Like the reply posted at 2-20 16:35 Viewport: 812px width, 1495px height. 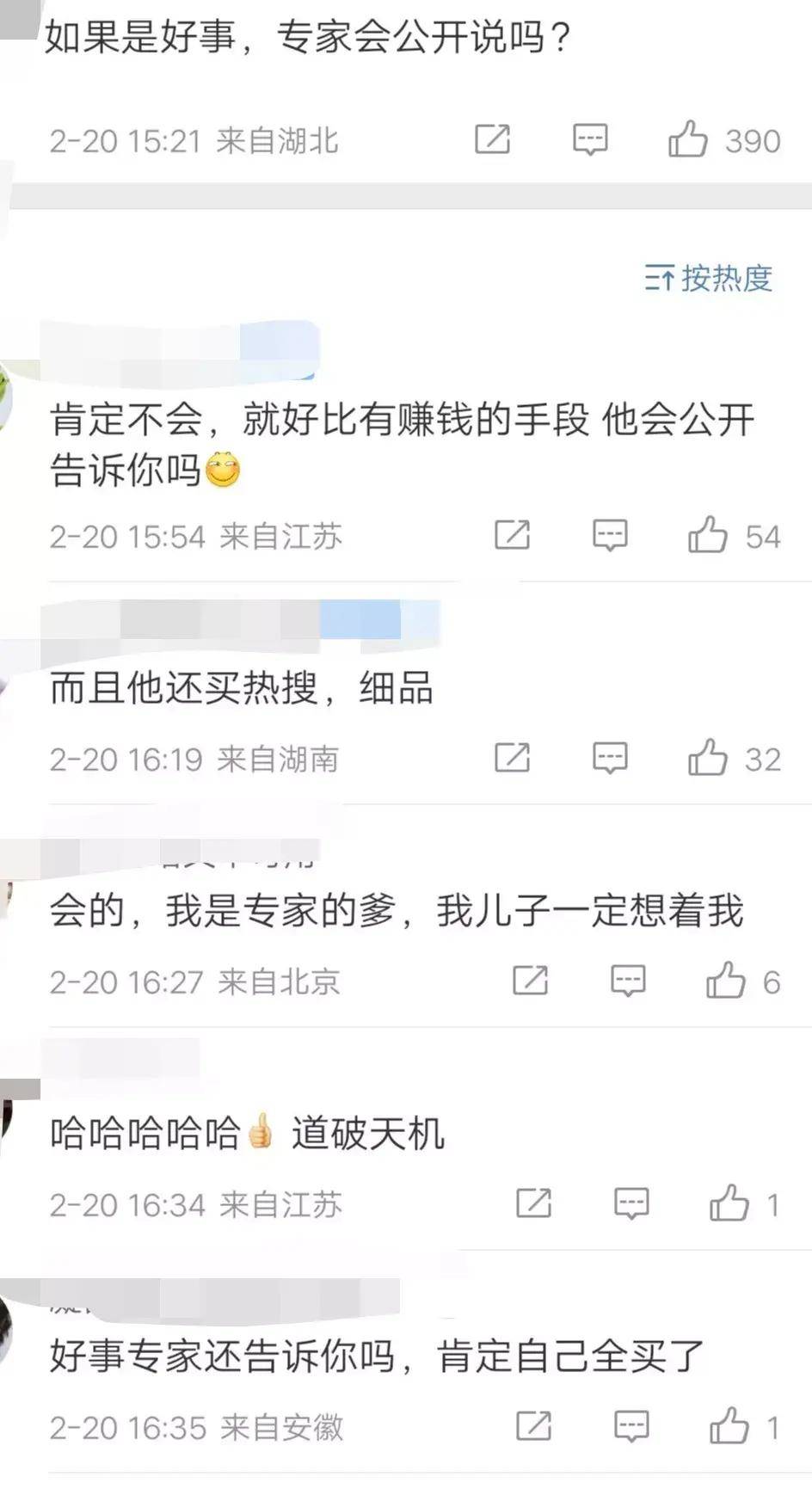pos(729,1426)
